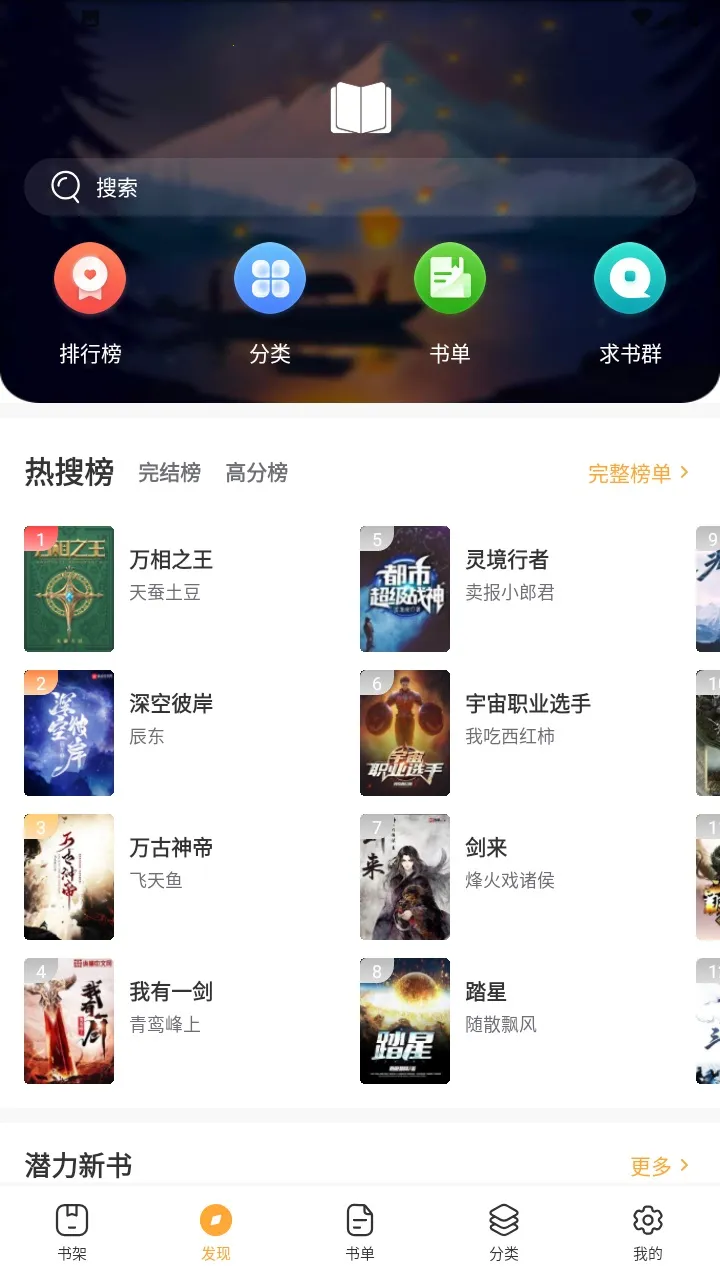
Task: Tap 更多 next to 潜力新书
Action: 659,1166
